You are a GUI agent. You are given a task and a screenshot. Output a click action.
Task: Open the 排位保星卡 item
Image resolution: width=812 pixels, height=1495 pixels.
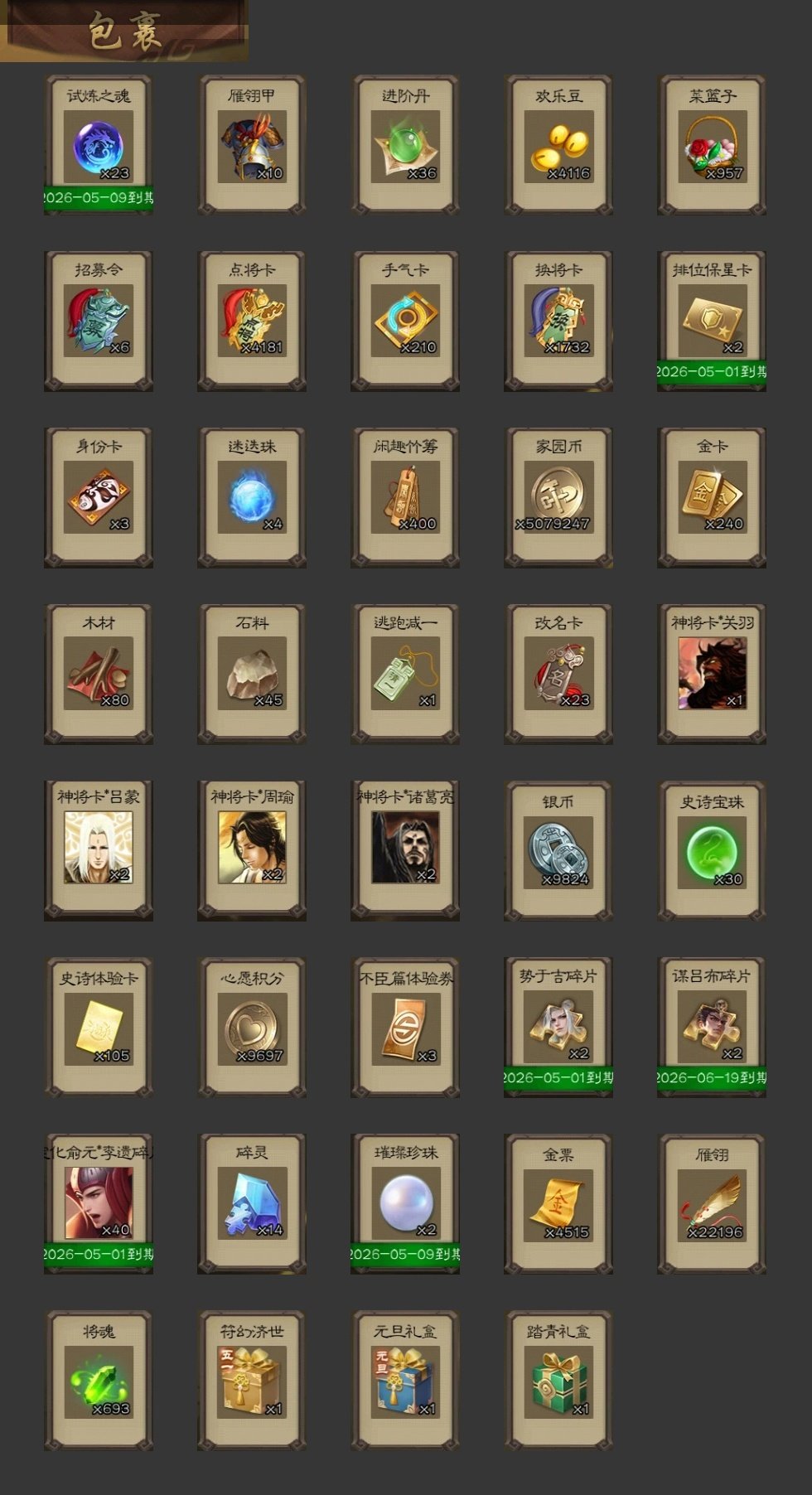coord(712,322)
